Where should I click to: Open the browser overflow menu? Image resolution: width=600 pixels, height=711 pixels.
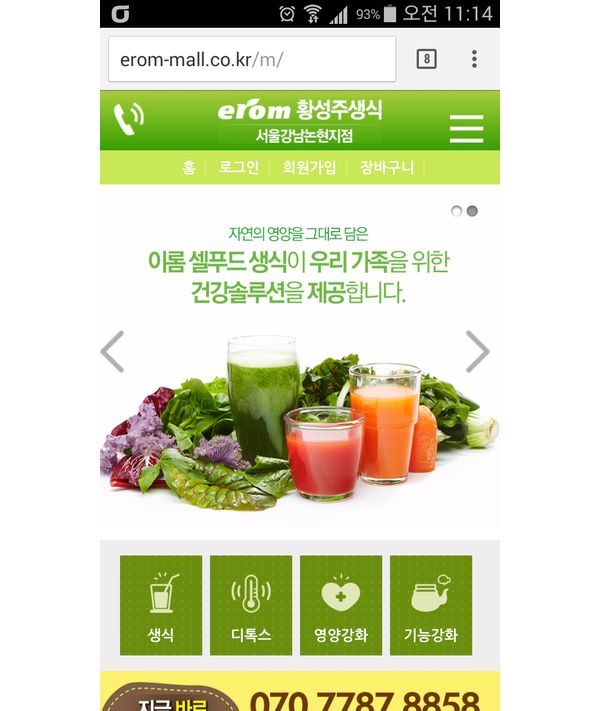point(474,59)
